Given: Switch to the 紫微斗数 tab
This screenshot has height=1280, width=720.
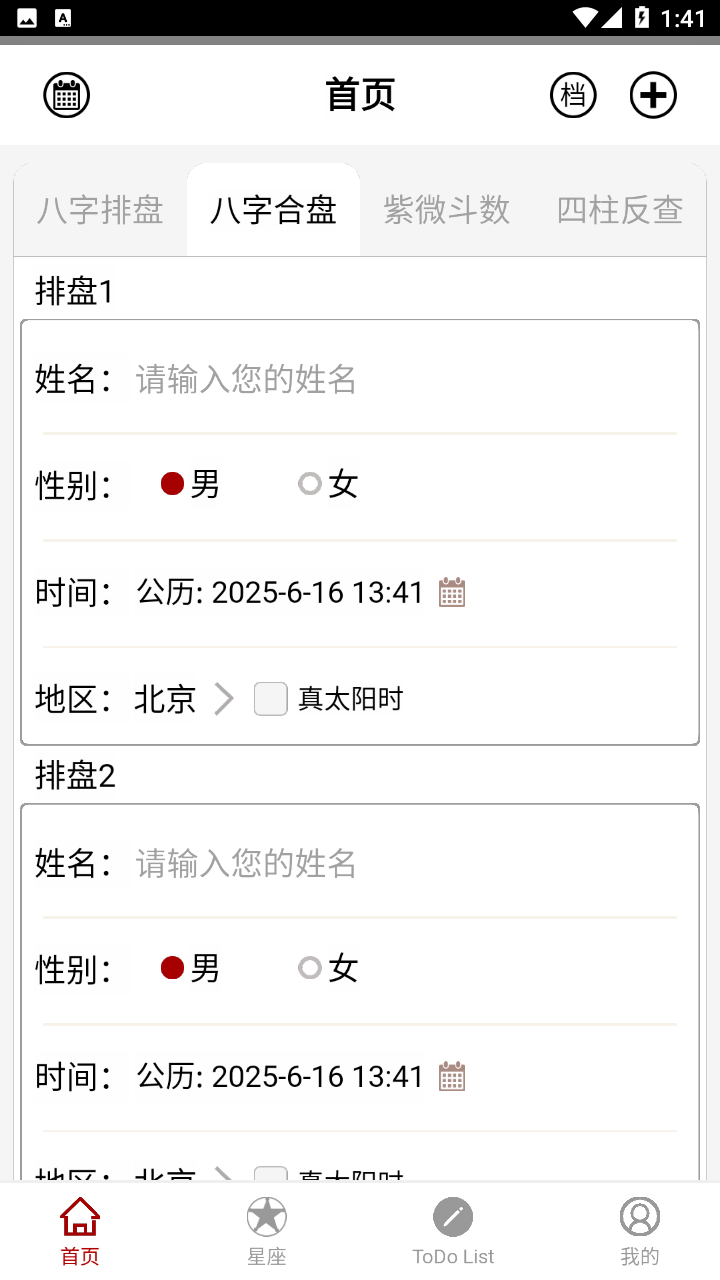Looking at the screenshot, I should [x=447, y=210].
